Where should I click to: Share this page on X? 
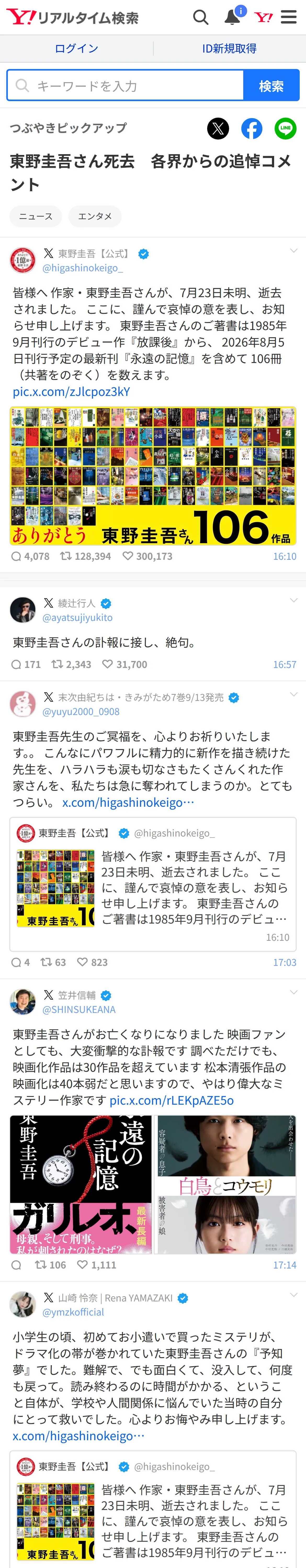pyautogui.click(x=218, y=128)
